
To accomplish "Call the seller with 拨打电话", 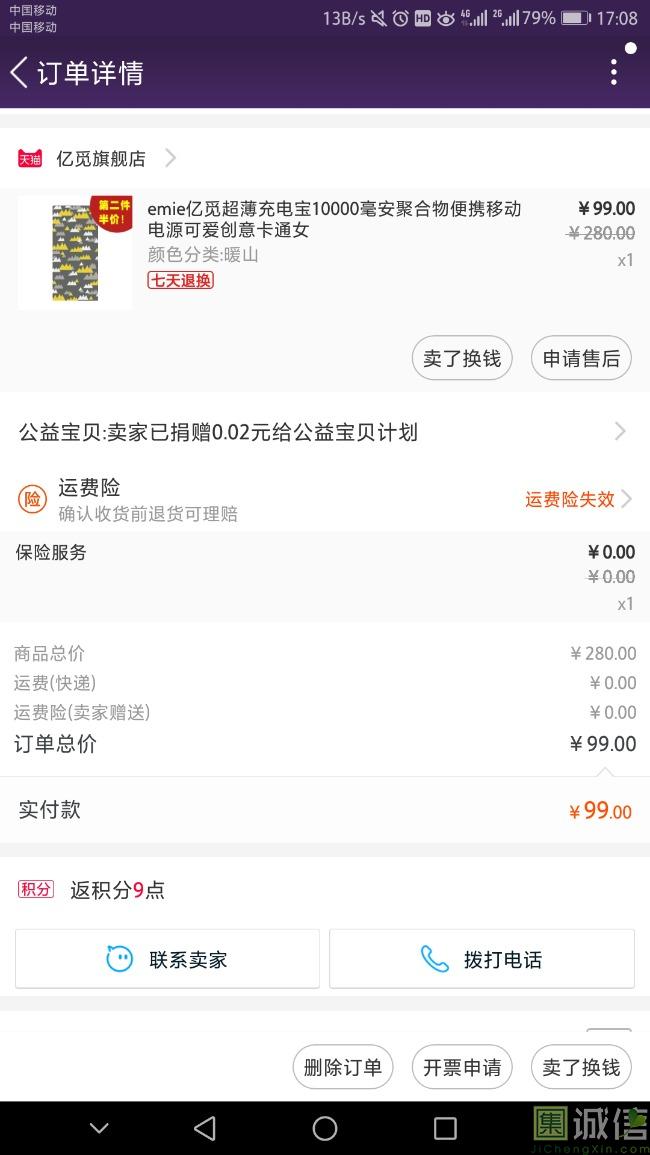I will [482, 960].
